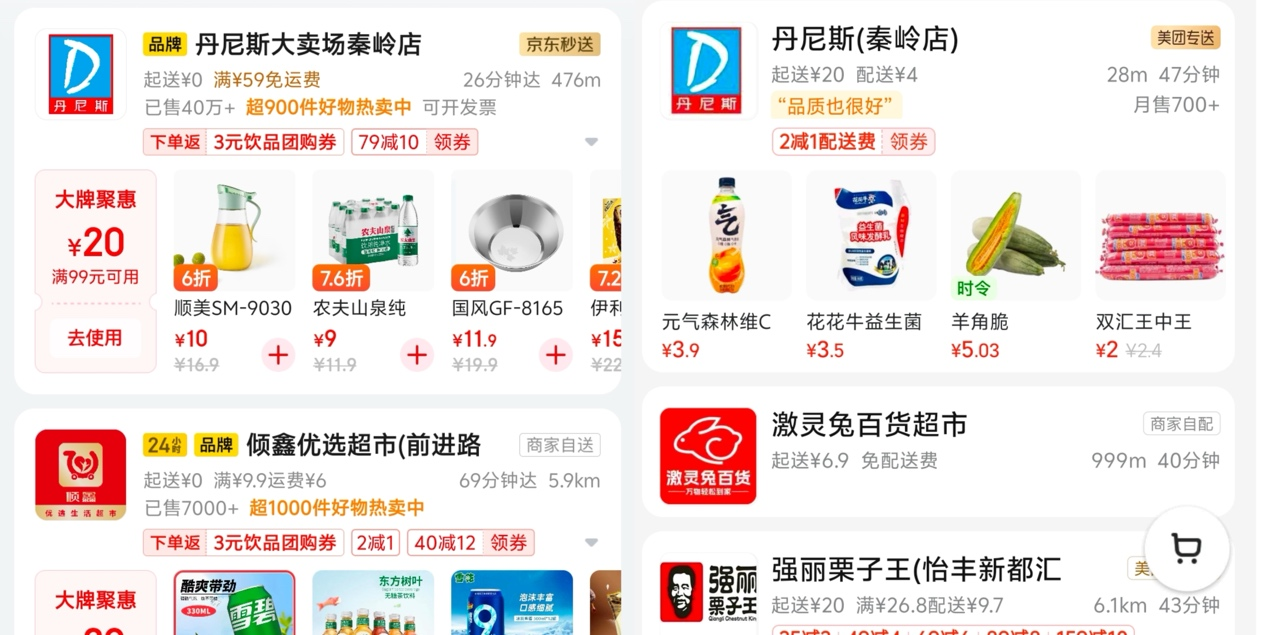View 元气森林维C product

click(x=726, y=265)
